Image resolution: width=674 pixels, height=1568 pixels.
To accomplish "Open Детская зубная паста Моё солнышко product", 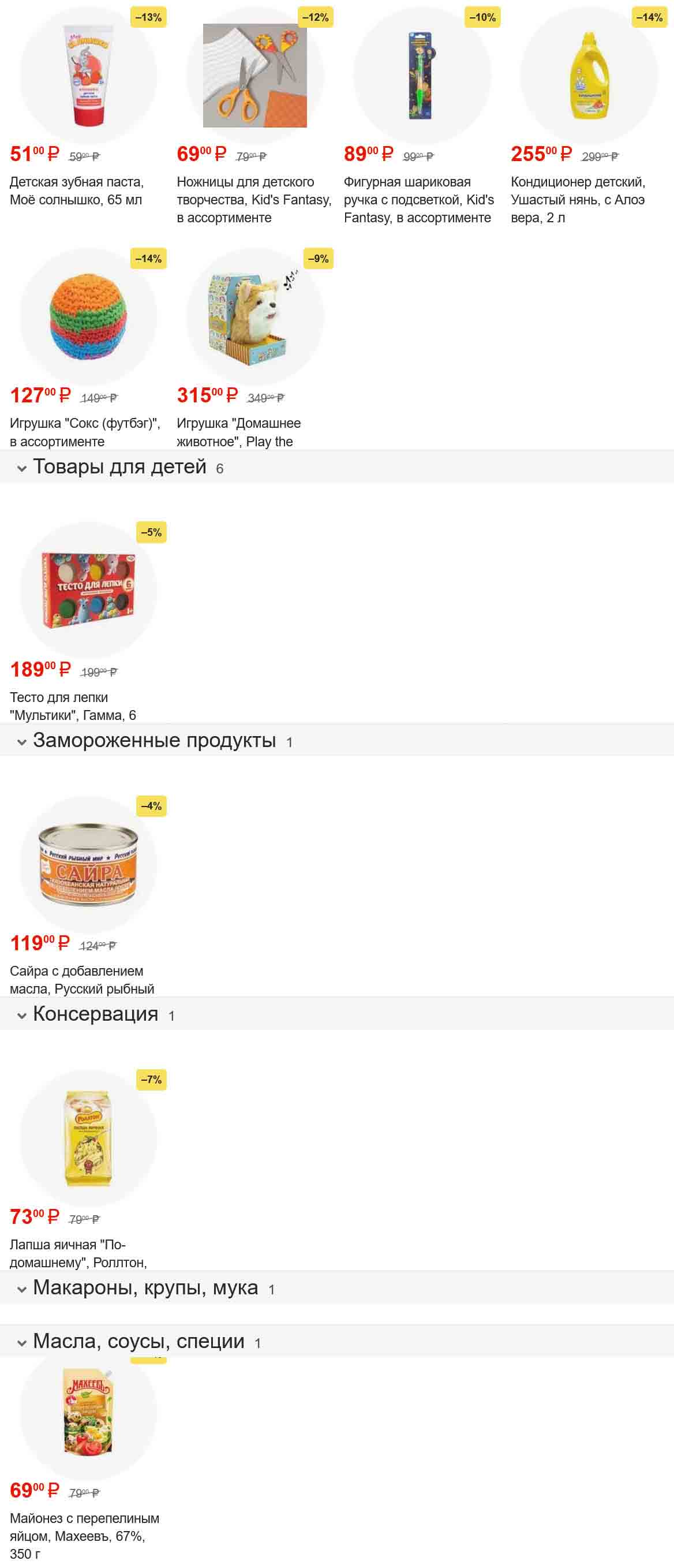I will pyautogui.click(x=88, y=76).
